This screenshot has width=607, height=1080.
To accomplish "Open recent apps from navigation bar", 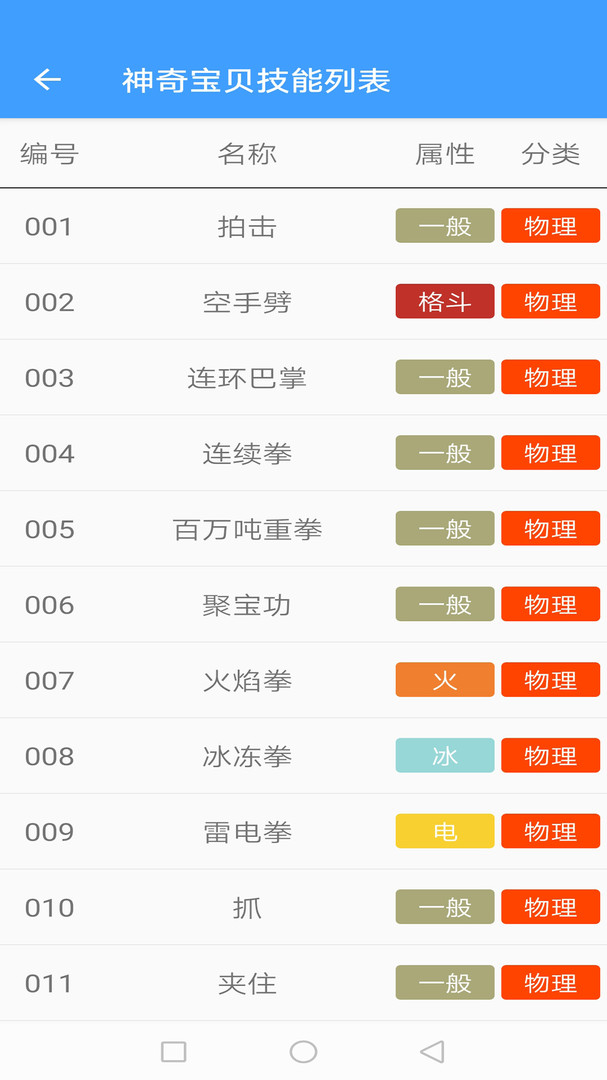I will point(174,1051).
